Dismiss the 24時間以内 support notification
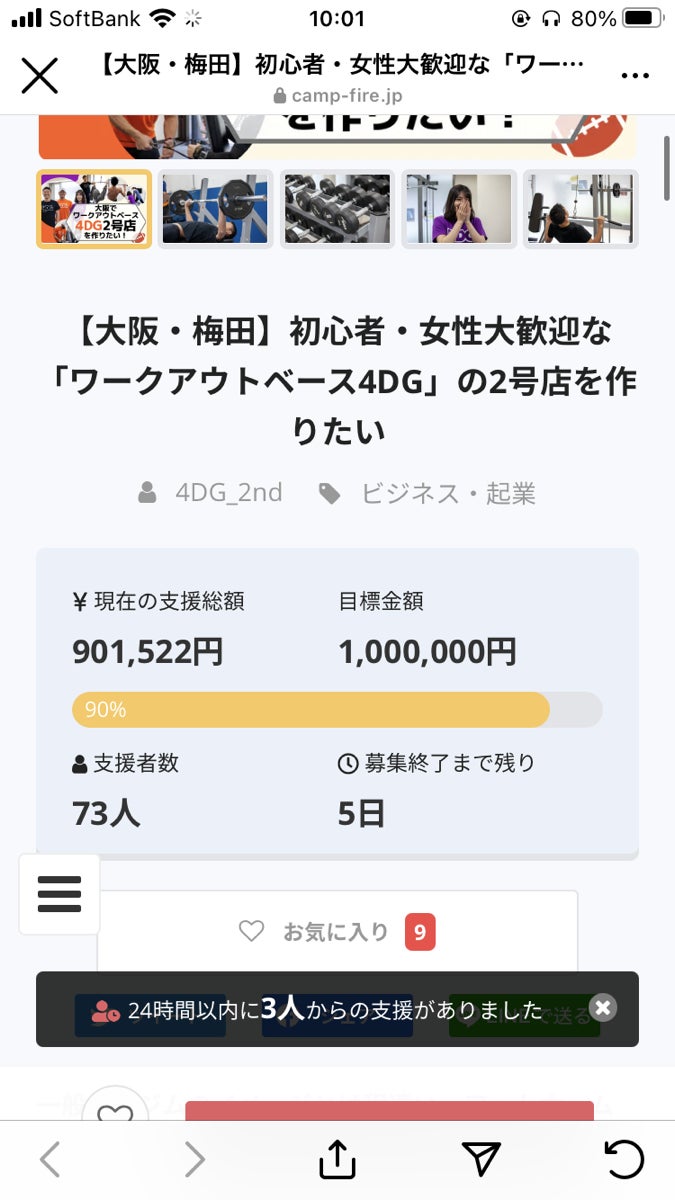 click(602, 1008)
